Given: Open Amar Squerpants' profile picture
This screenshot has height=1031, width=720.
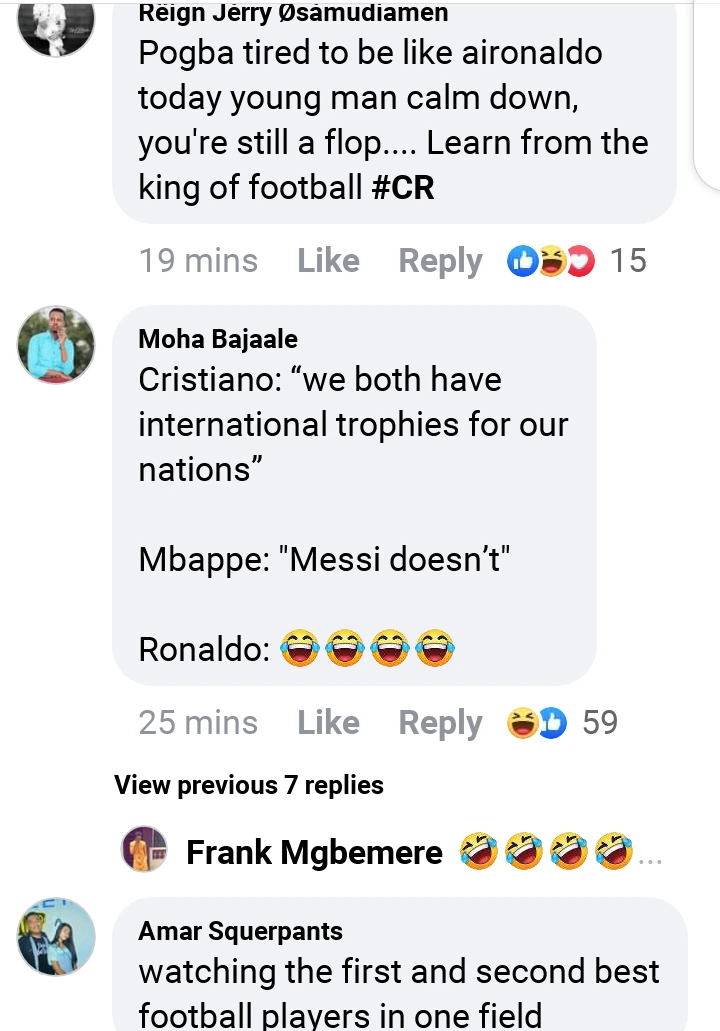Looking at the screenshot, I should coord(56,936).
